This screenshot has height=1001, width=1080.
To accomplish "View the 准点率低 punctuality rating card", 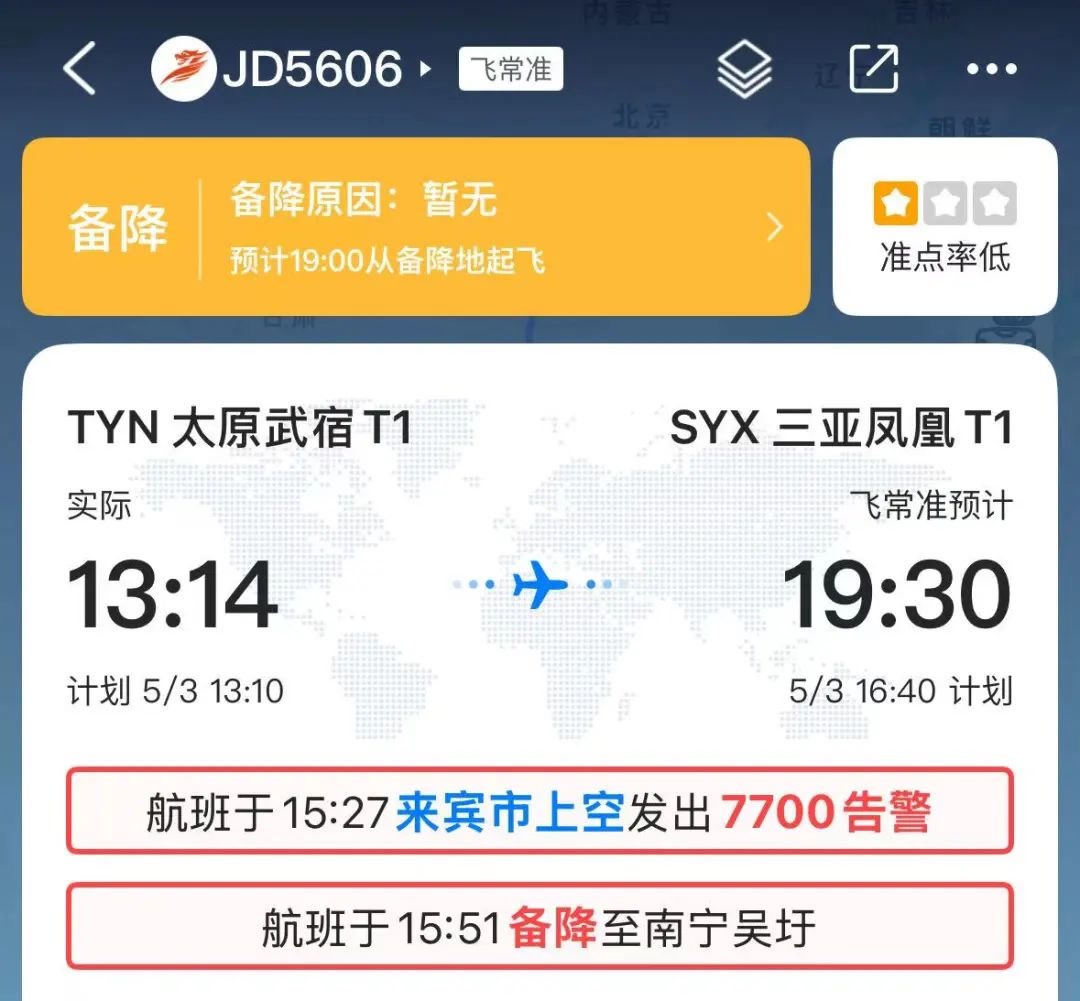I will click(x=945, y=227).
